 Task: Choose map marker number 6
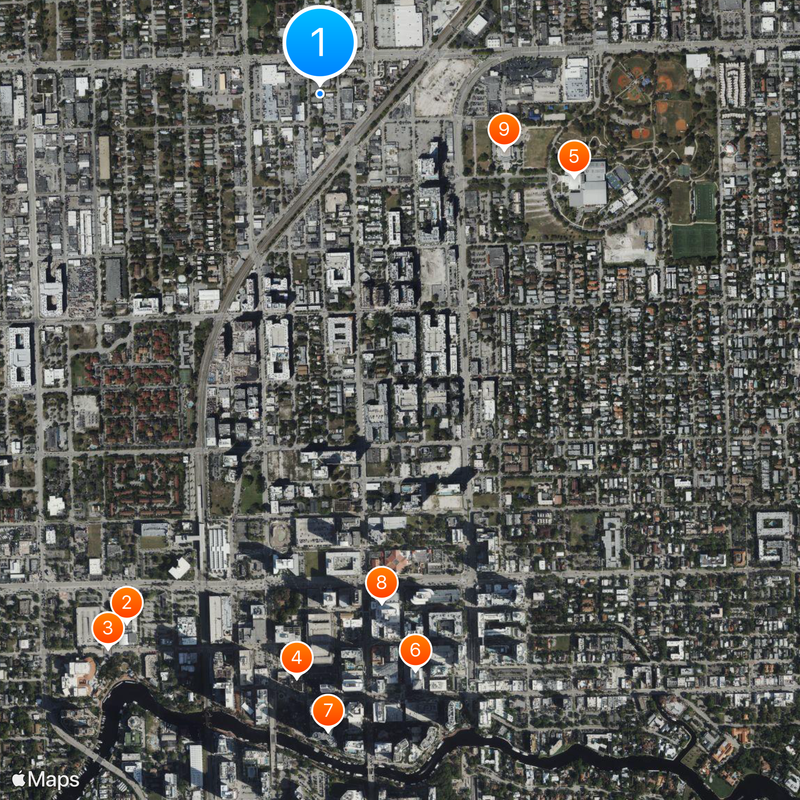point(416,649)
